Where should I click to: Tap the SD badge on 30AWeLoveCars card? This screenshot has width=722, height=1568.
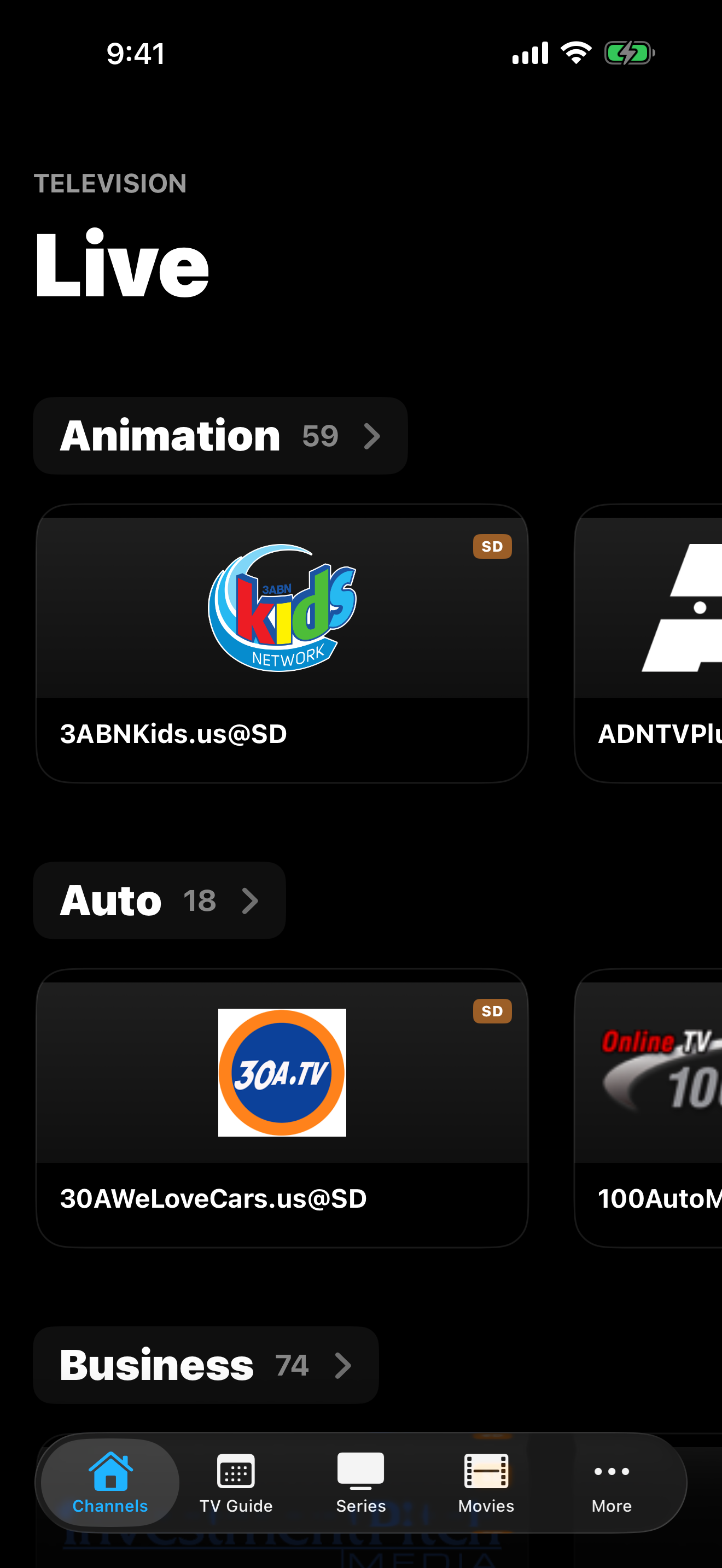(492, 1010)
